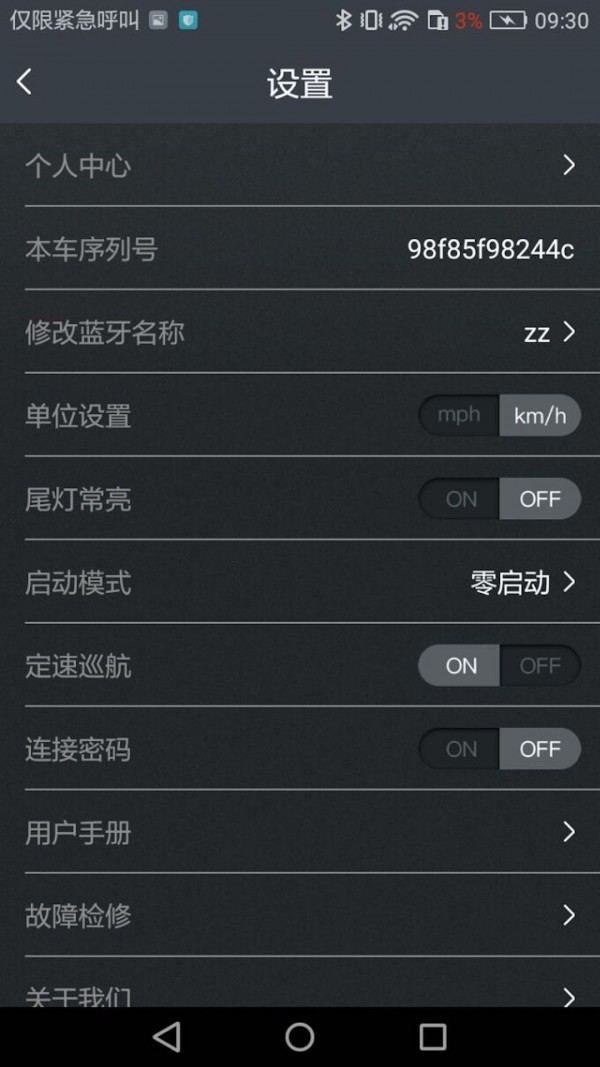This screenshot has width=600, height=1067.
Task: Open 启动模式 options
Action: 300,582
